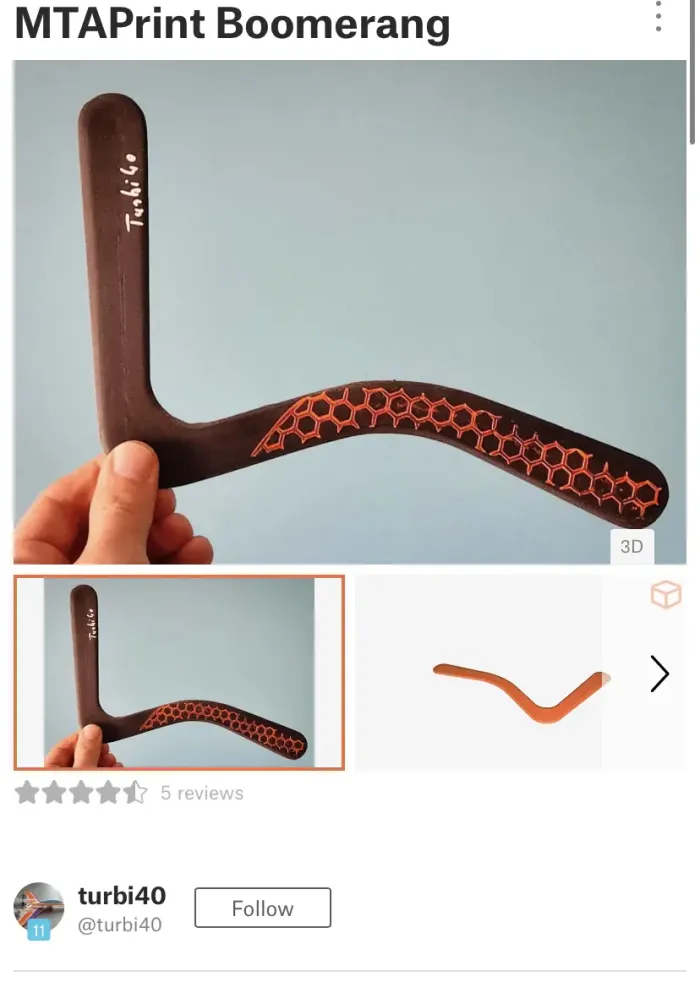Image resolution: width=700 pixels, height=982 pixels.
Task: Open the three-dot overflow menu
Action: pyautogui.click(x=658, y=17)
